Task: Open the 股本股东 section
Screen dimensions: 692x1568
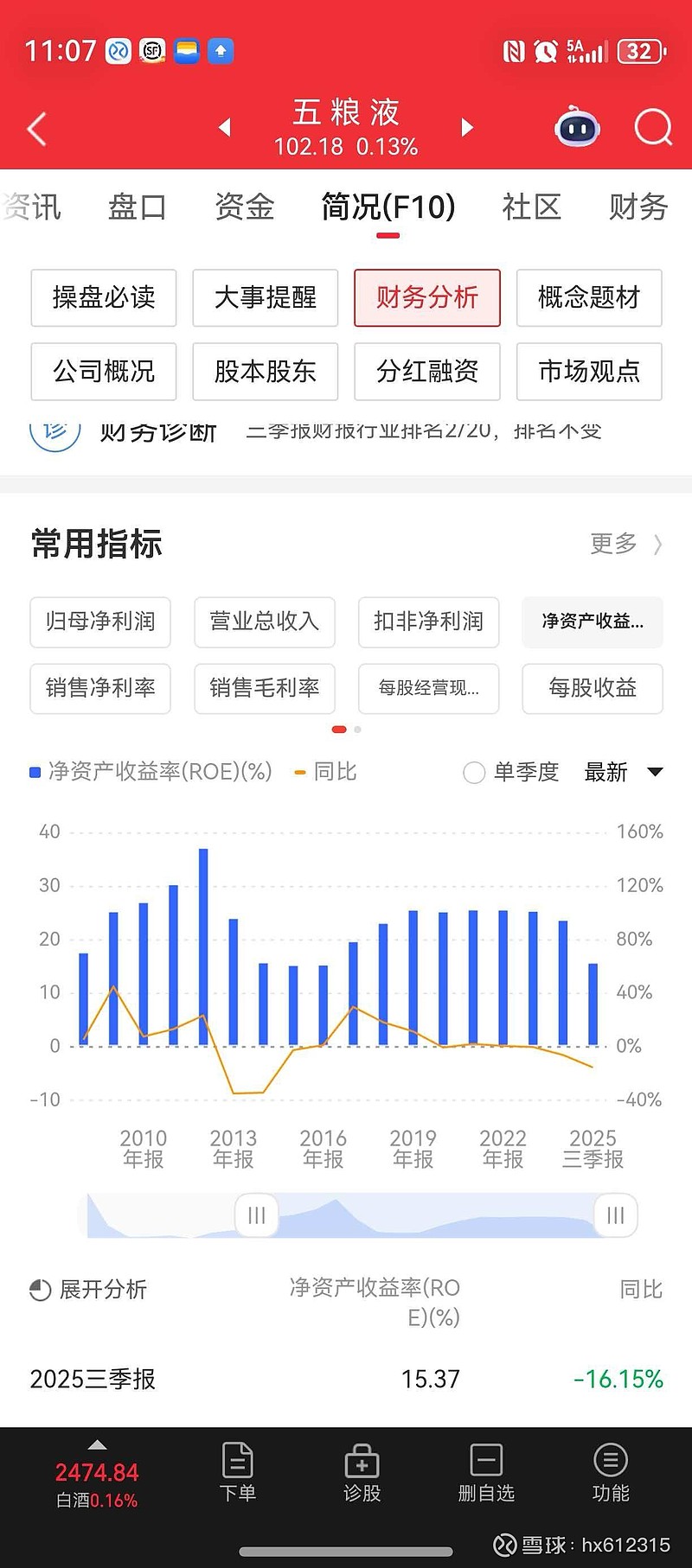Action: (x=265, y=372)
